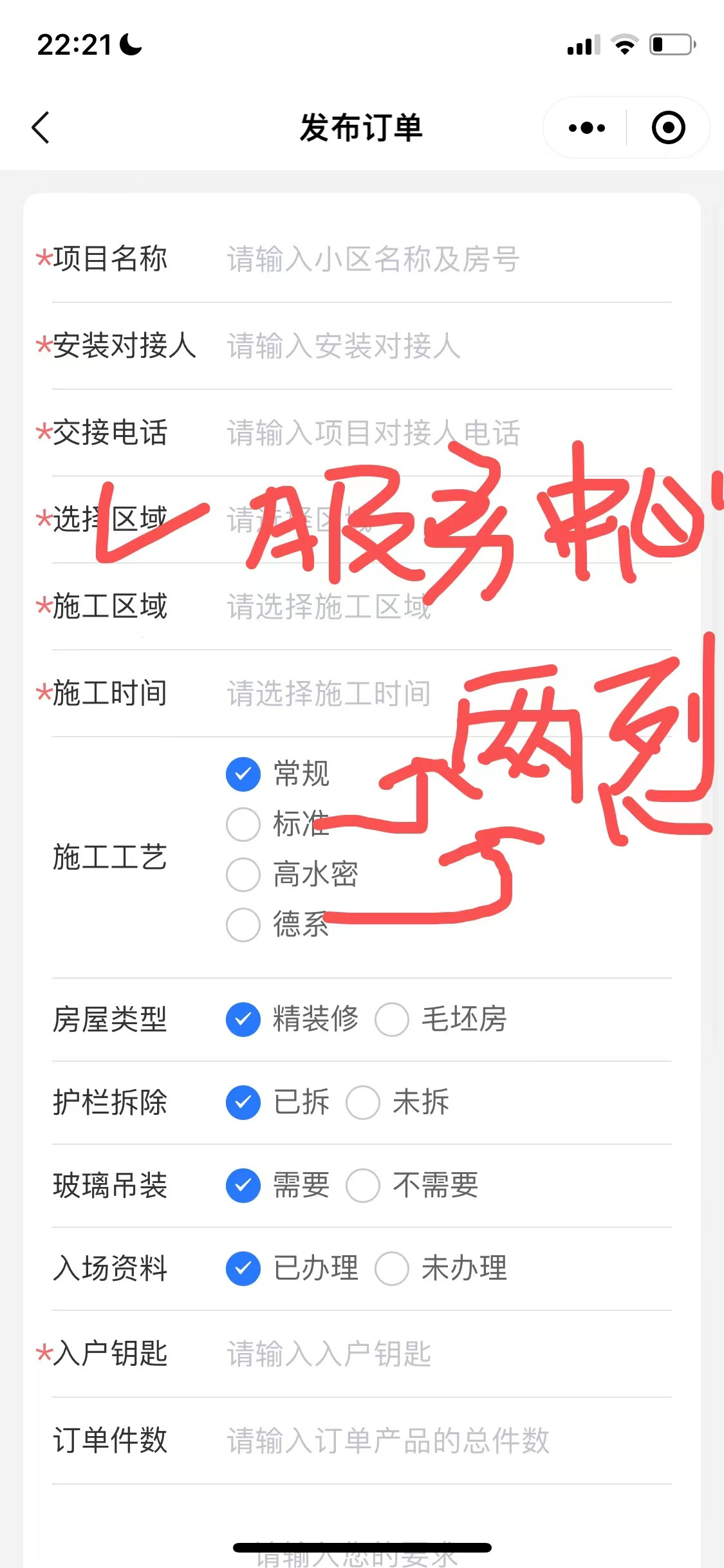Set 入场资料 to 未办理

[392, 1269]
